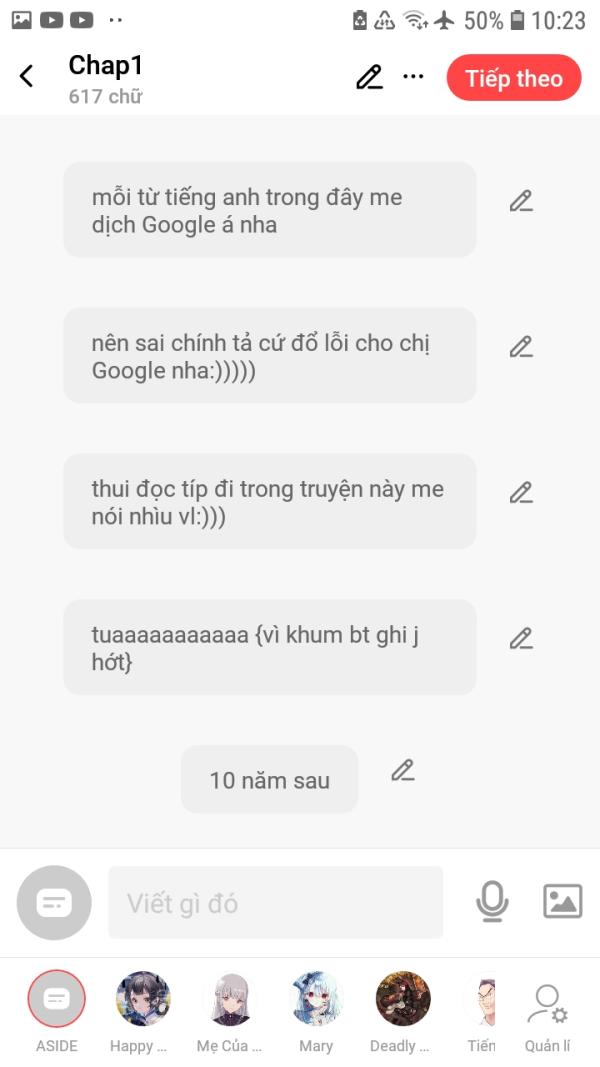Edit the message about dịch Google
The width and height of the screenshot is (600, 1067).
[x=520, y=201]
